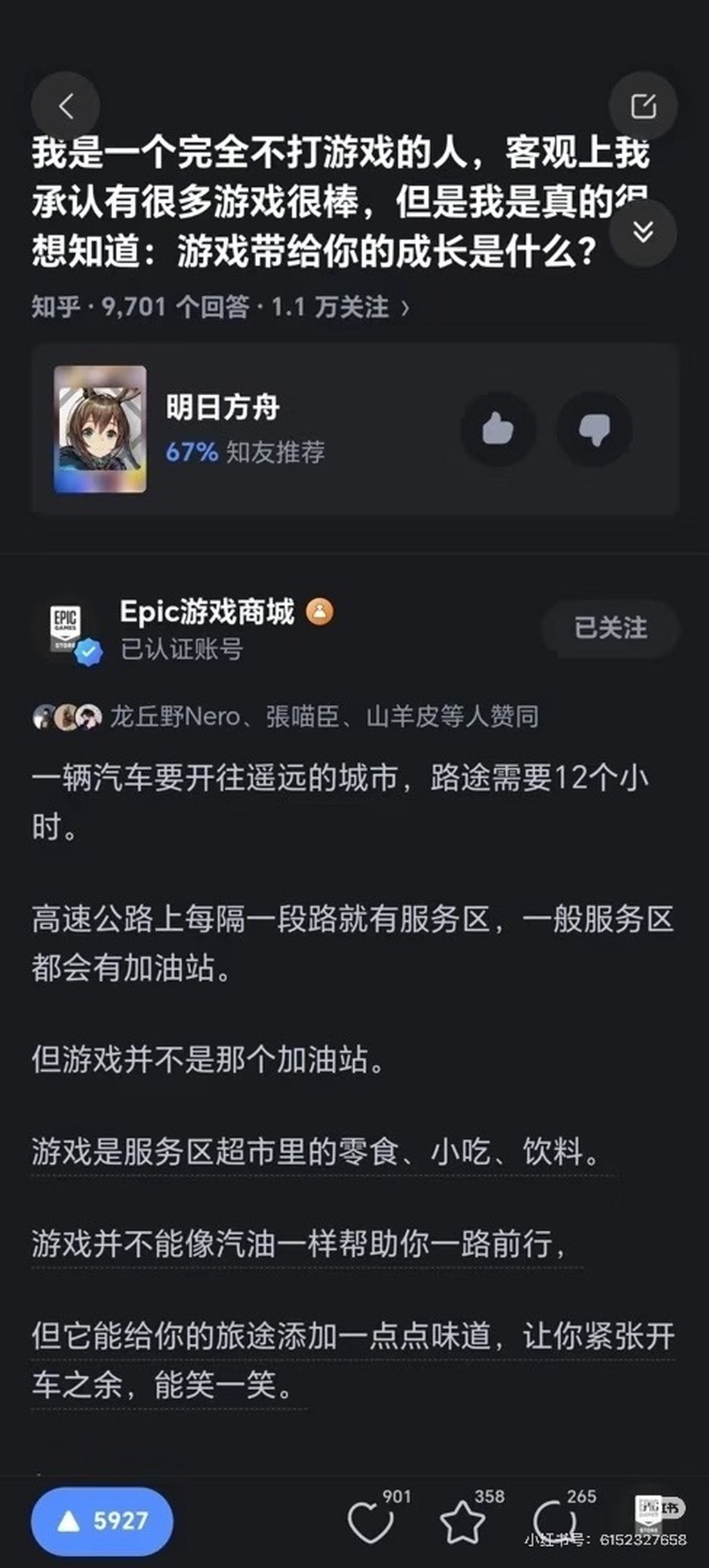The width and height of the screenshot is (709, 1568).
Task: Give 明日方舟 a thumbs down
Action: (x=594, y=429)
